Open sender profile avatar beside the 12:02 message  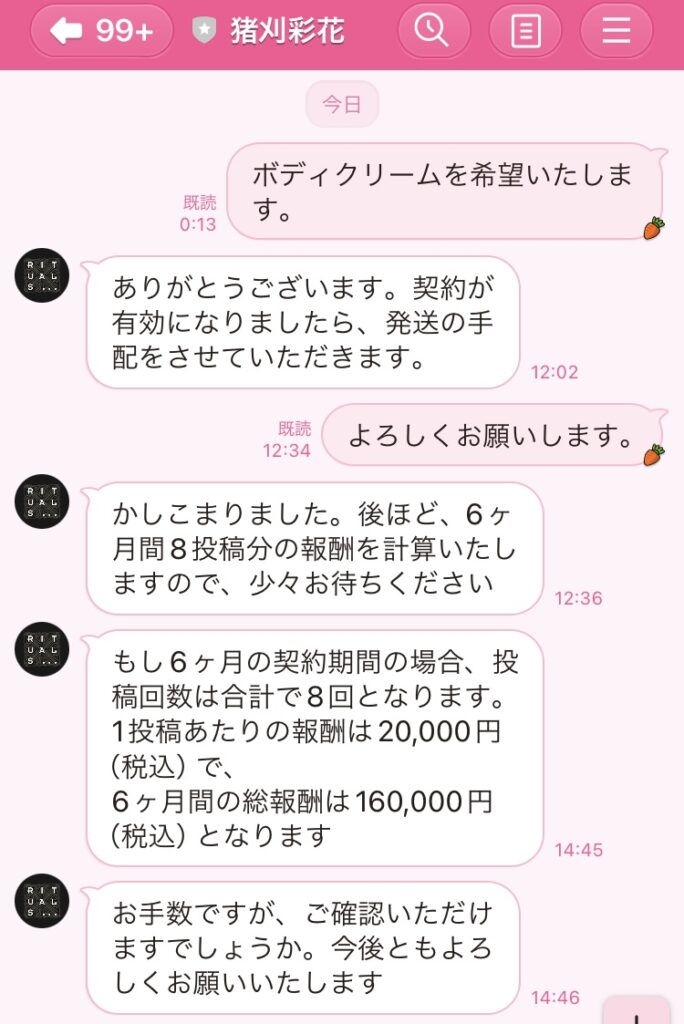[42, 276]
